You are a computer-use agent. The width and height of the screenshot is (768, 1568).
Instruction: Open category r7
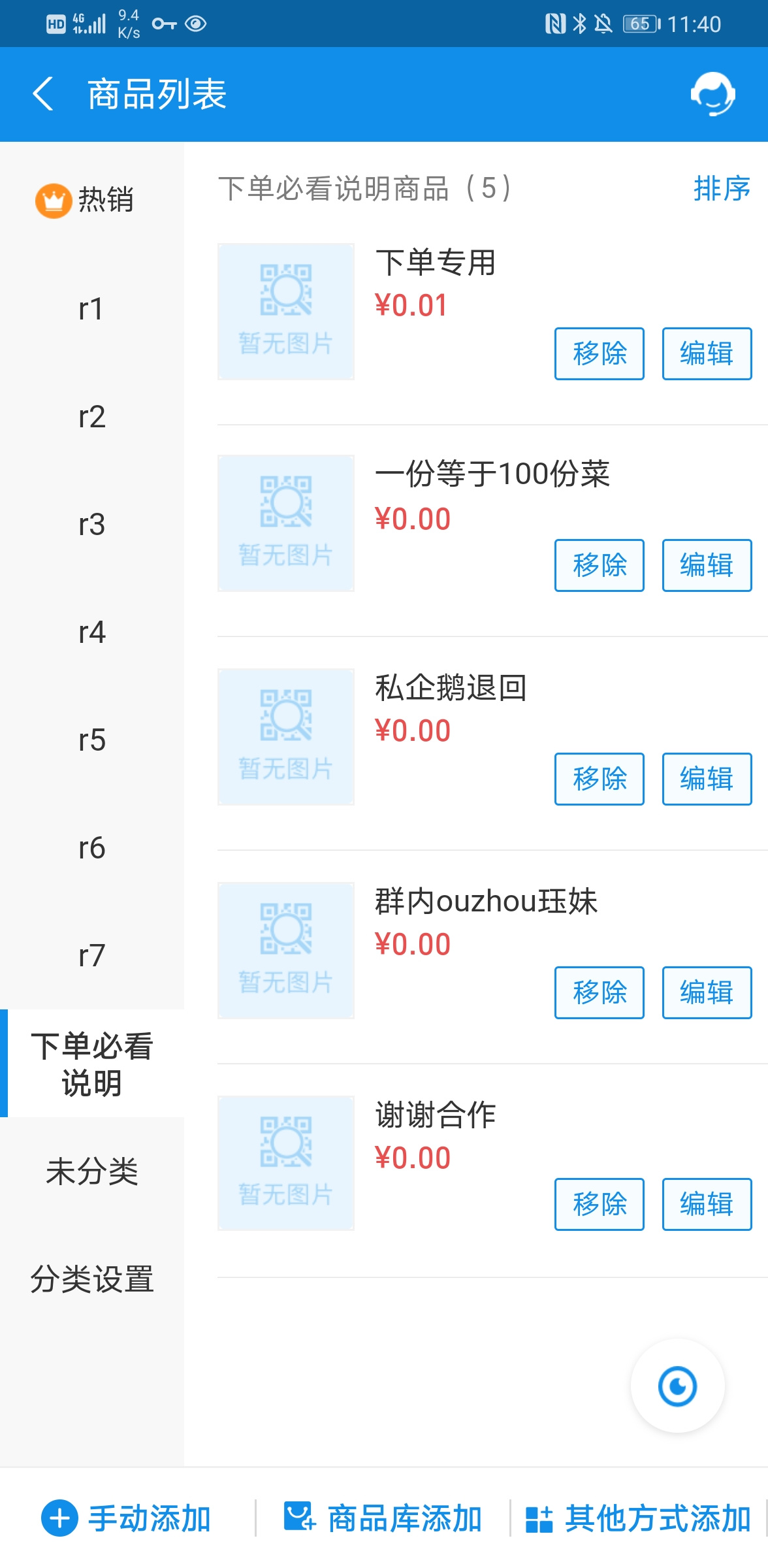tap(91, 955)
